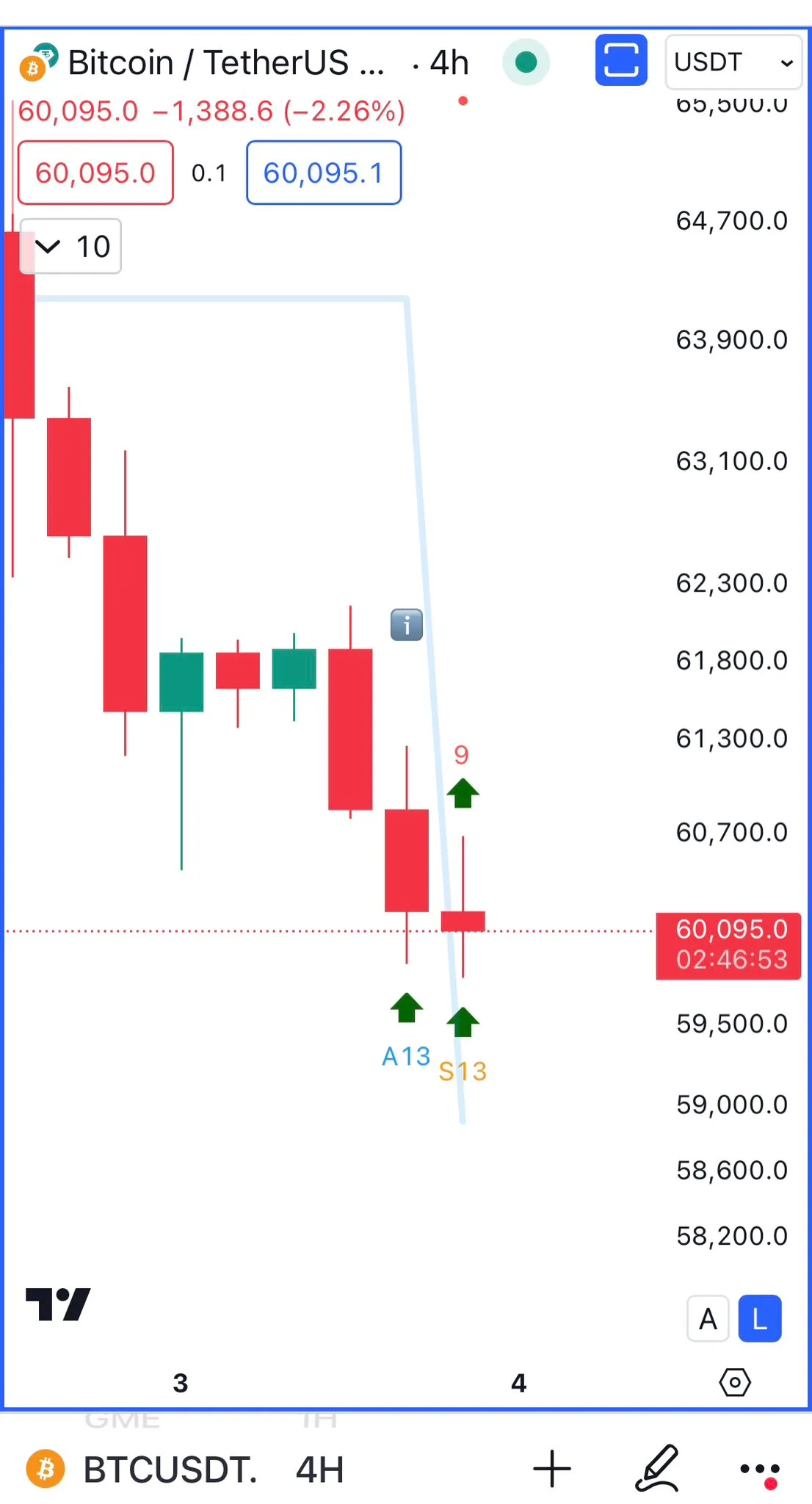Image resolution: width=812 pixels, height=1504 pixels.
Task: Expand the leverage selector showing 10
Action: click(x=69, y=247)
